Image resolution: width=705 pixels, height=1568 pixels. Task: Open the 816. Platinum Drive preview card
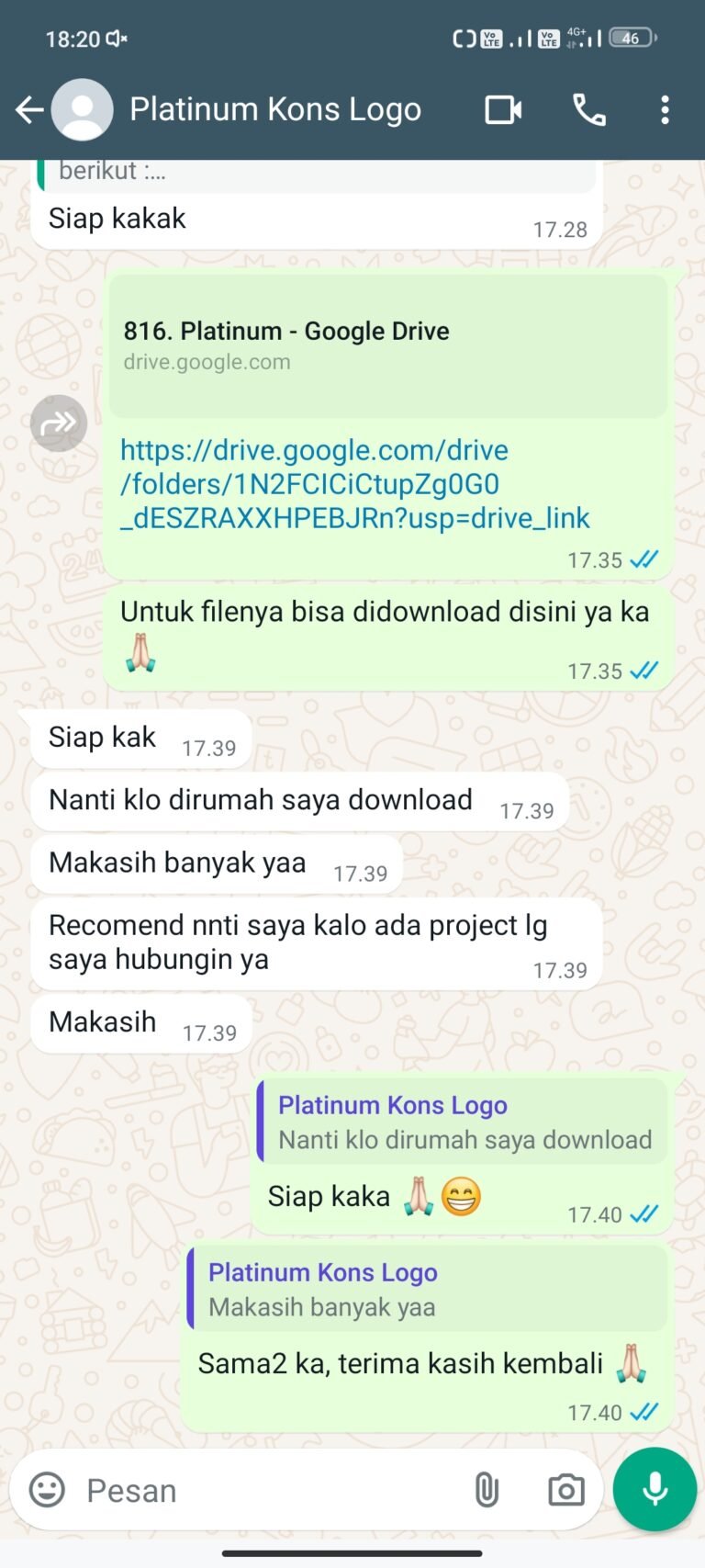[387, 345]
